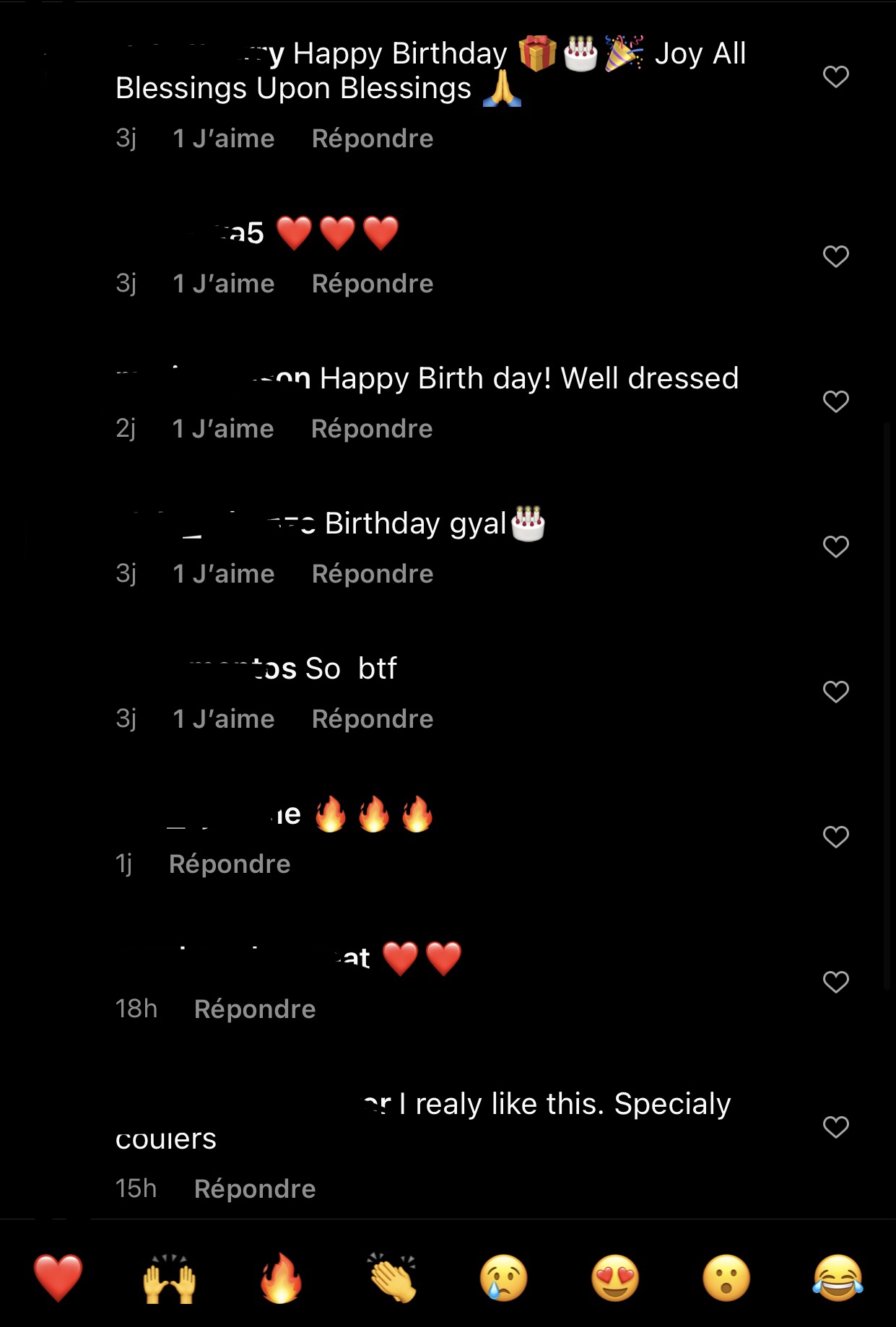Insert the raised hands quick emoji
This screenshot has width=896, height=1327.
click(169, 1278)
